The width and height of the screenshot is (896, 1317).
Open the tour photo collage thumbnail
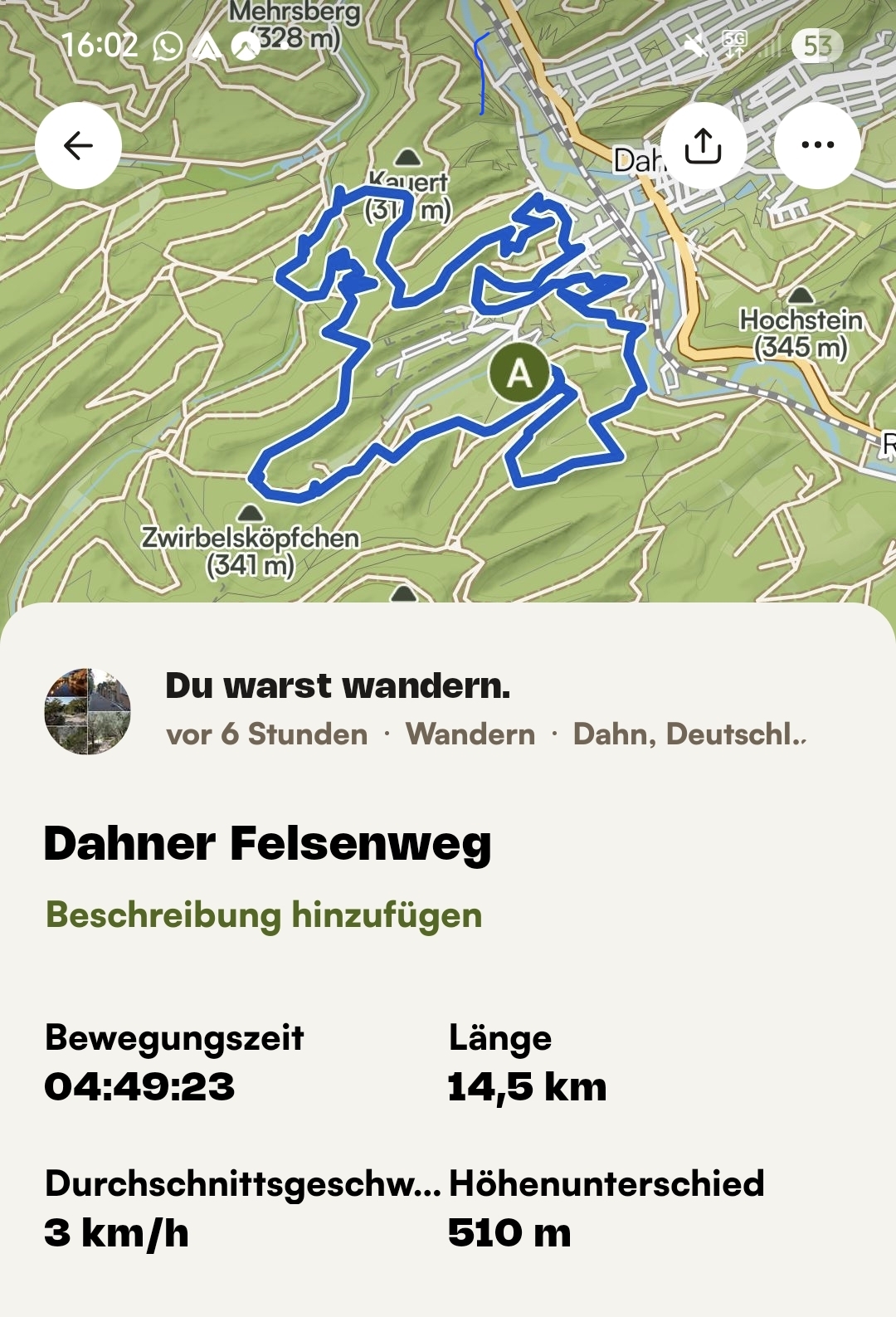[x=87, y=711]
